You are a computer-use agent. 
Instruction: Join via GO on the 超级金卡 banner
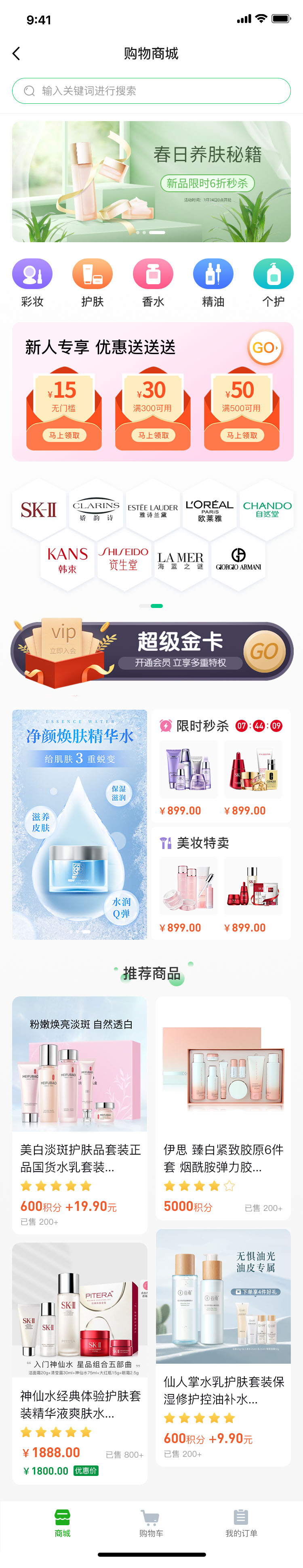(x=264, y=651)
